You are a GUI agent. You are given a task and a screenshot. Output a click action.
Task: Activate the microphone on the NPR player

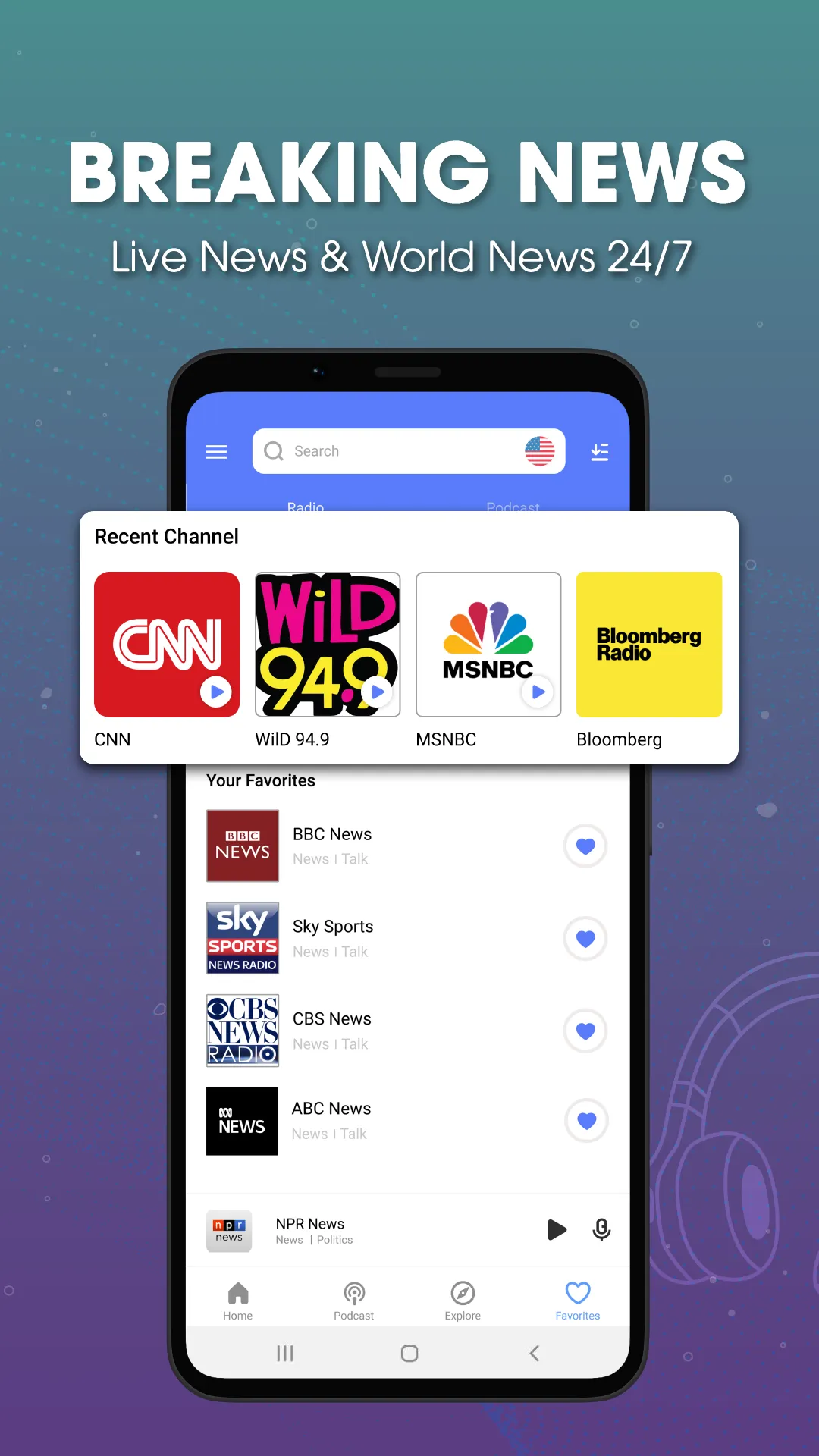pos(601,1230)
